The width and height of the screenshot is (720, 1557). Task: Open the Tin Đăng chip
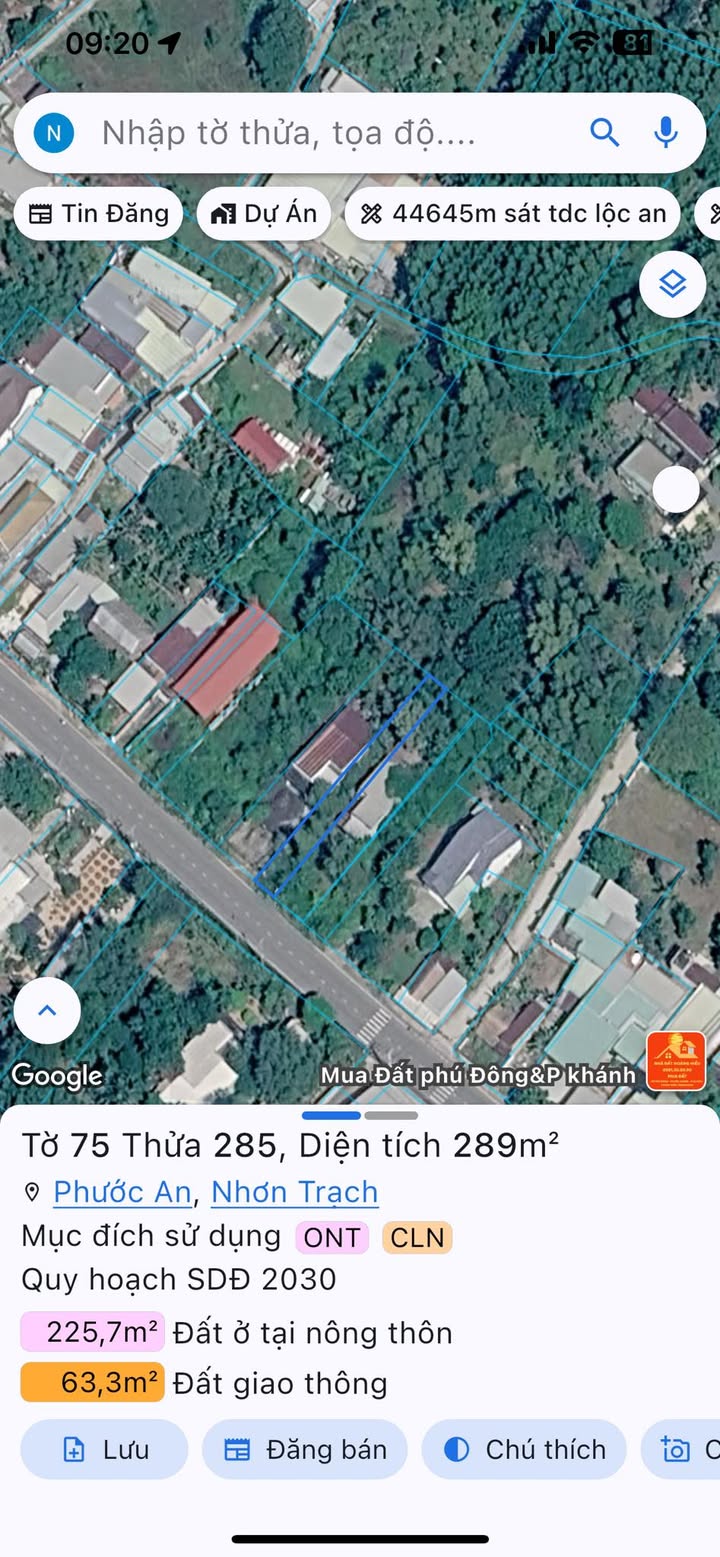[98, 213]
